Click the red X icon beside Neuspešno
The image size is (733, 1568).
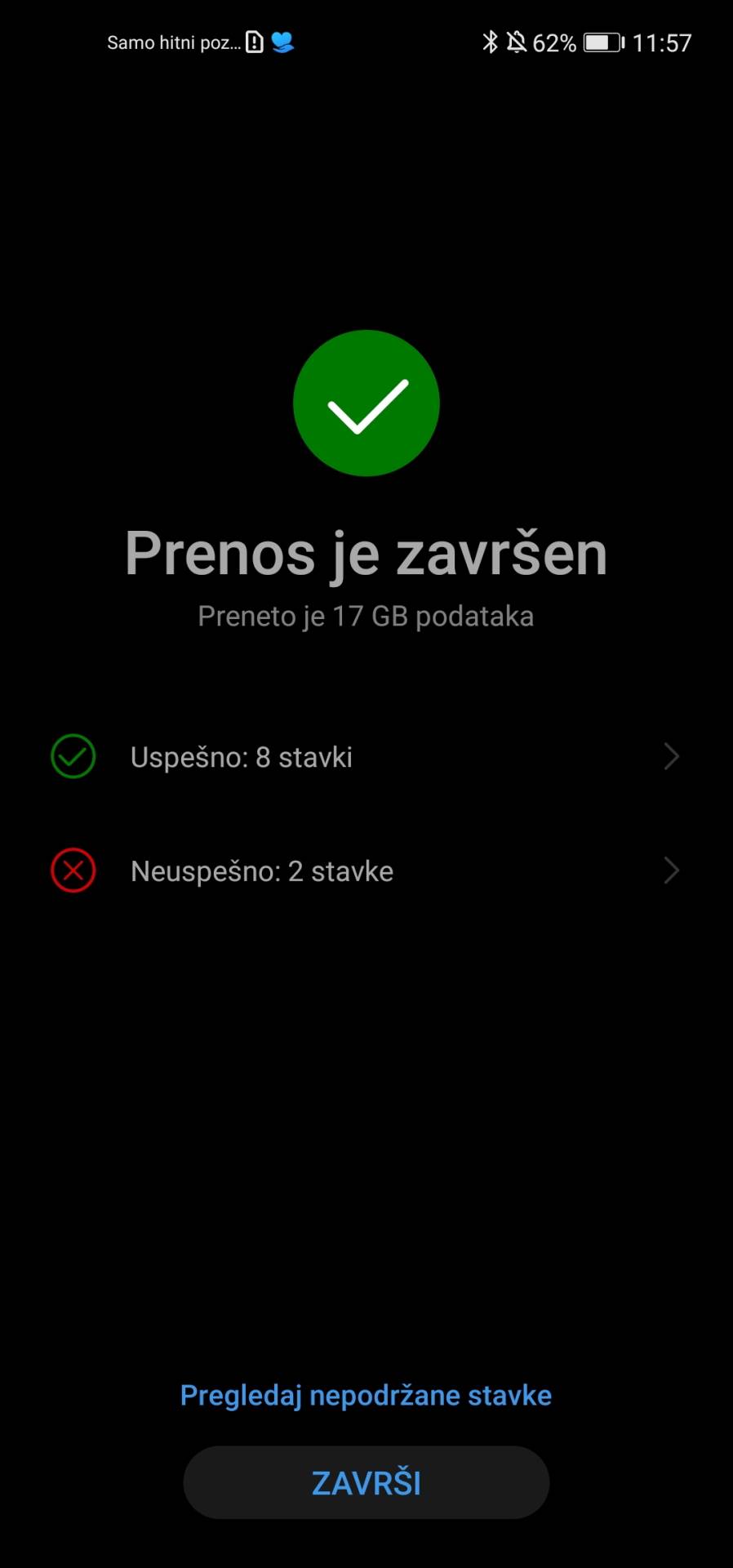coord(73,871)
